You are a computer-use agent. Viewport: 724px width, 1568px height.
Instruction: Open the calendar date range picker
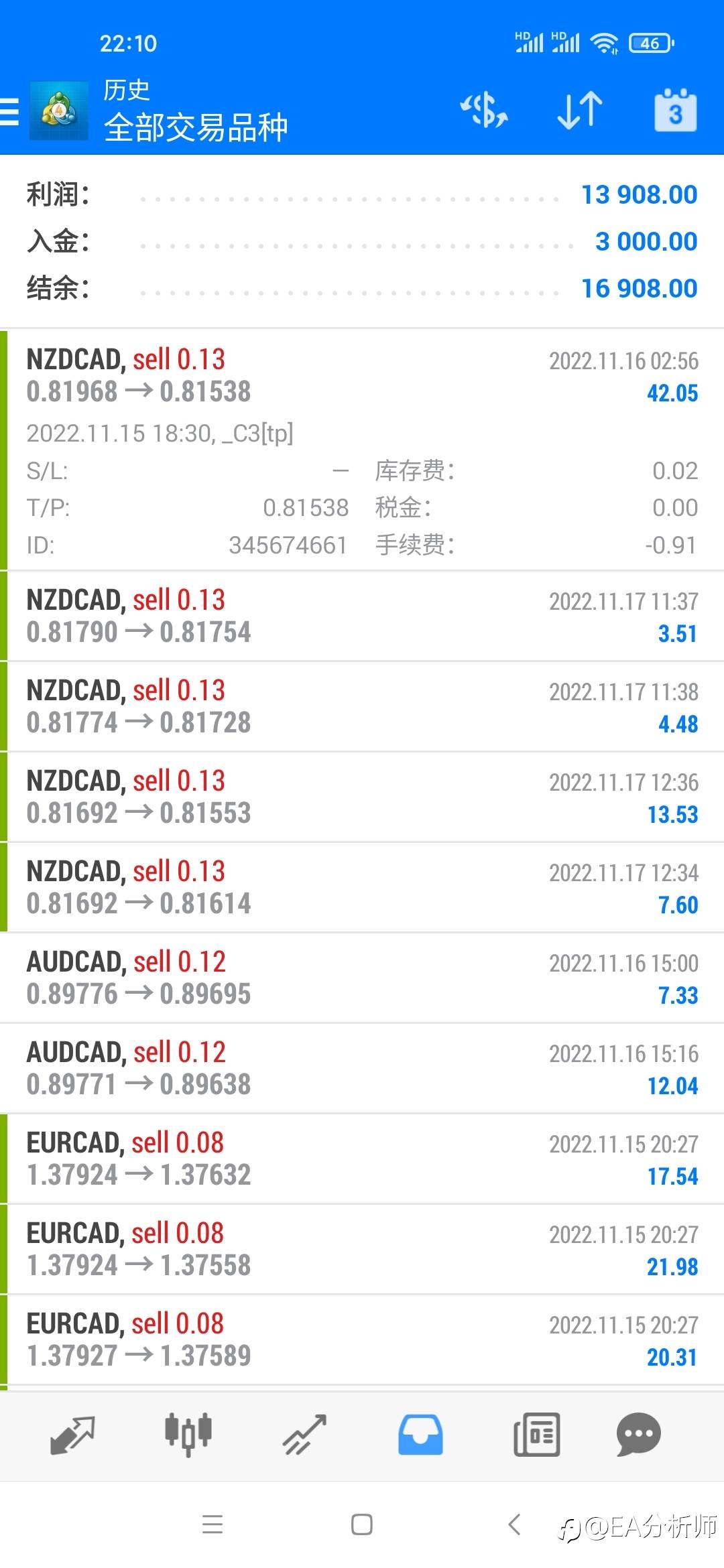pos(675,111)
